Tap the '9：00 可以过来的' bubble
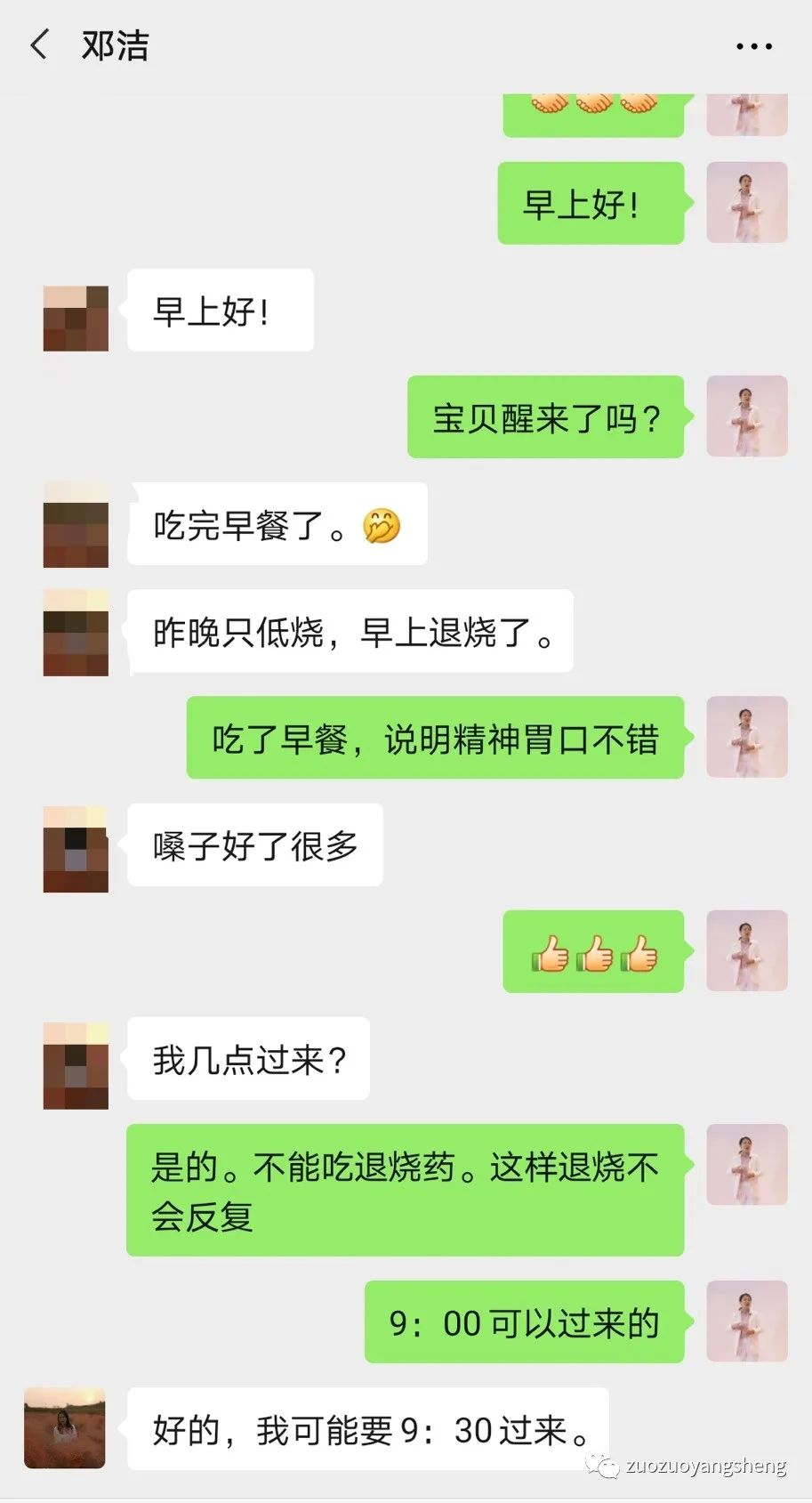Screen dimensions: 812x1503 click(x=523, y=1323)
